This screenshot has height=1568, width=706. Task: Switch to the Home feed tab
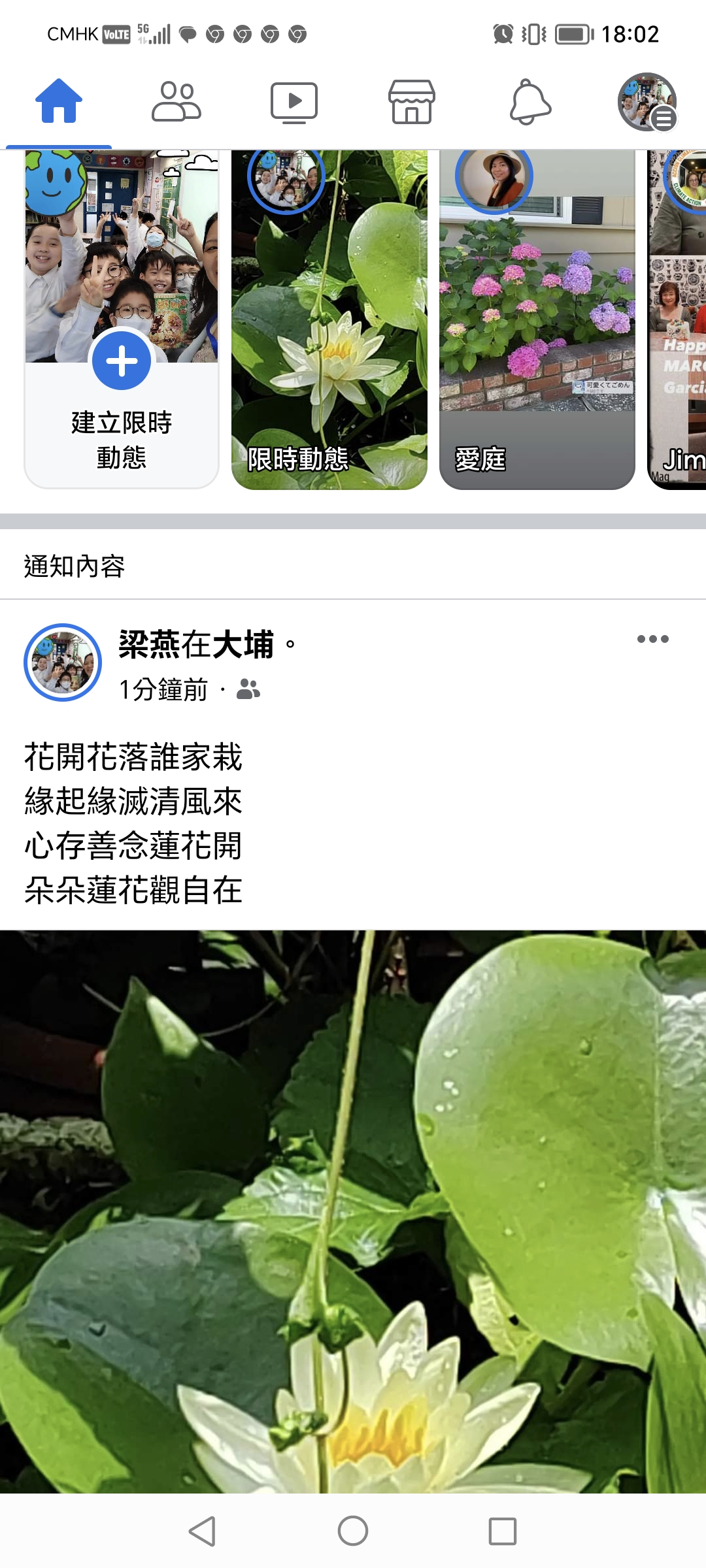click(59, 102)
